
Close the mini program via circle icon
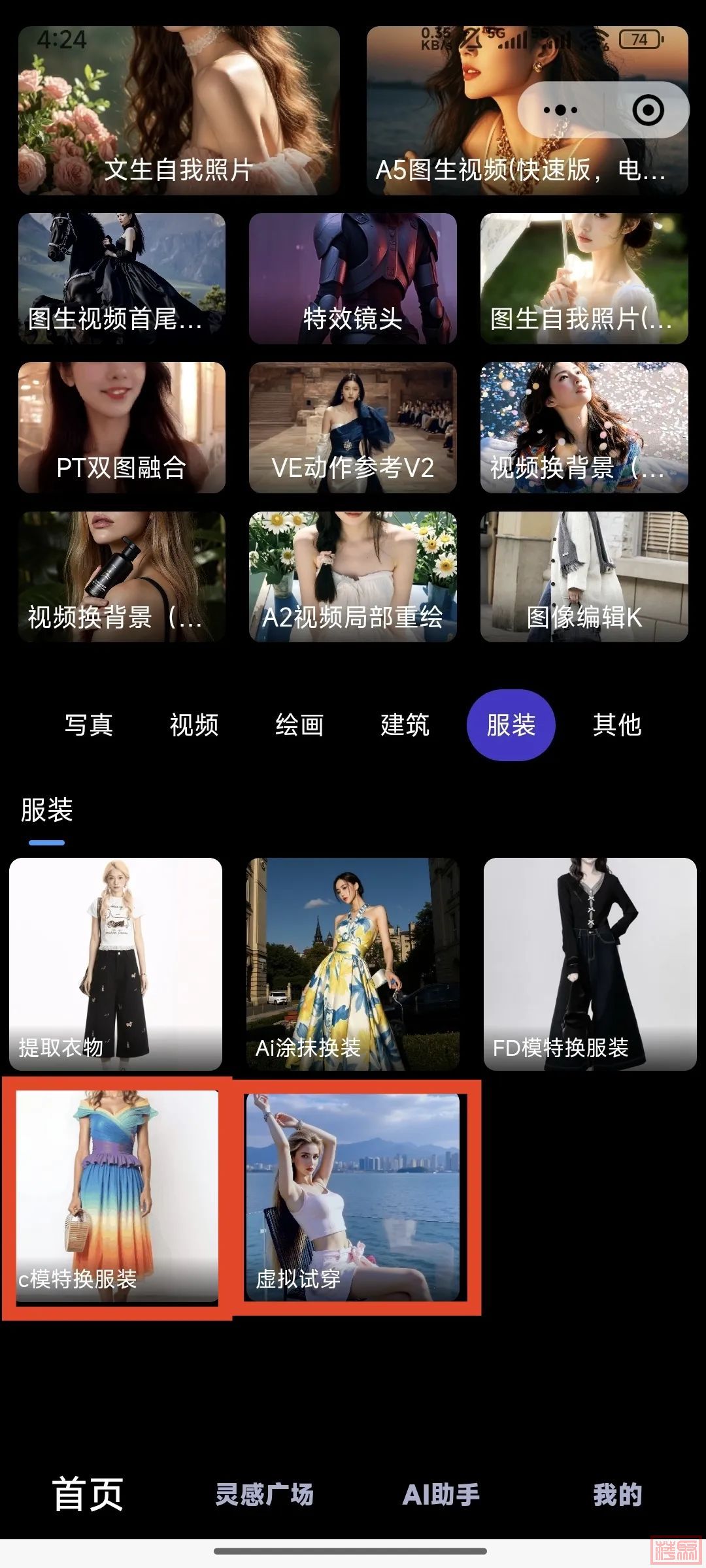(x=648, y=110)
